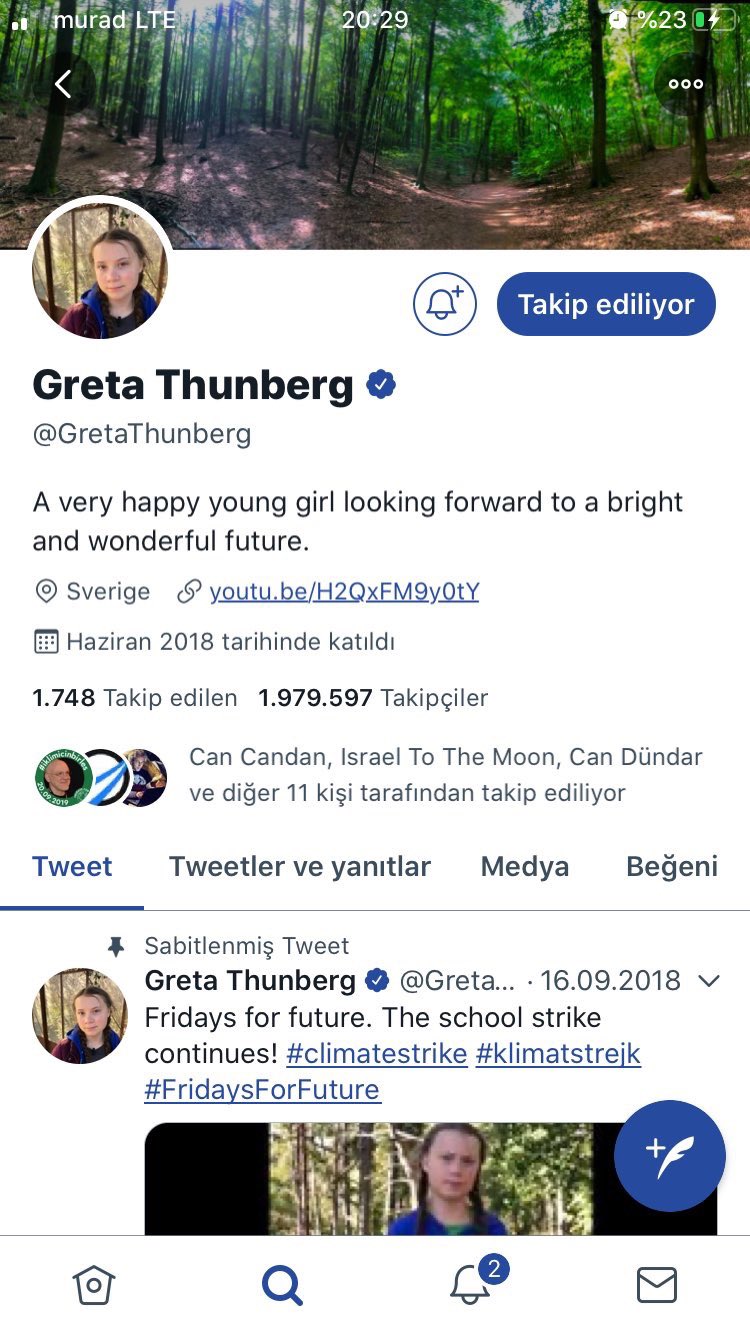Switch to the Beğeni tab
The height and width of the screenshot is (1334, 750).
pos(671,866)
